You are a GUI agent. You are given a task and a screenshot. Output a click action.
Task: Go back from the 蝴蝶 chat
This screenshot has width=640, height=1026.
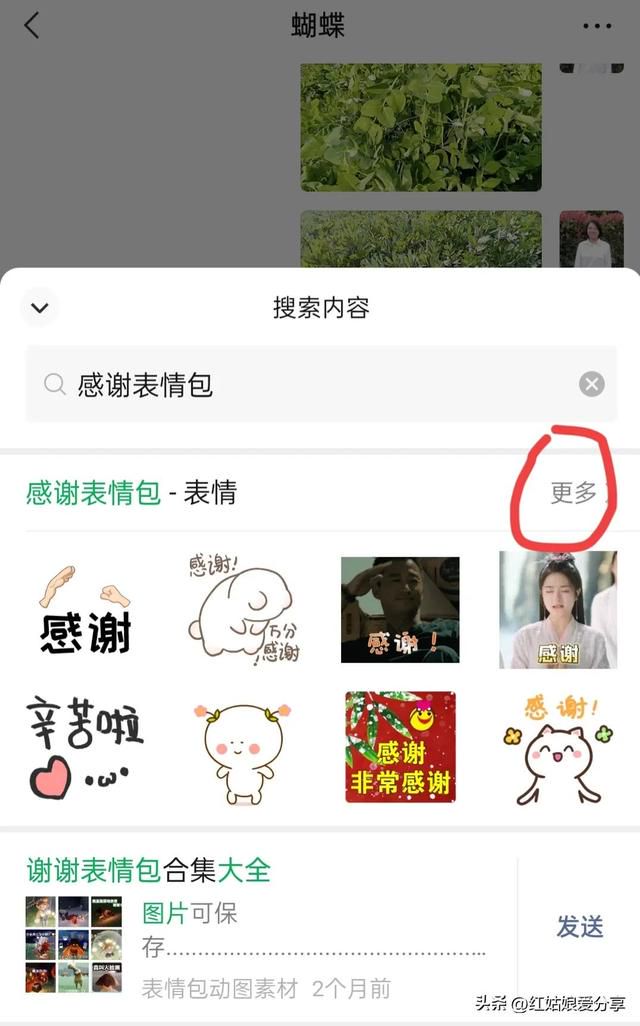click(31, 26)
